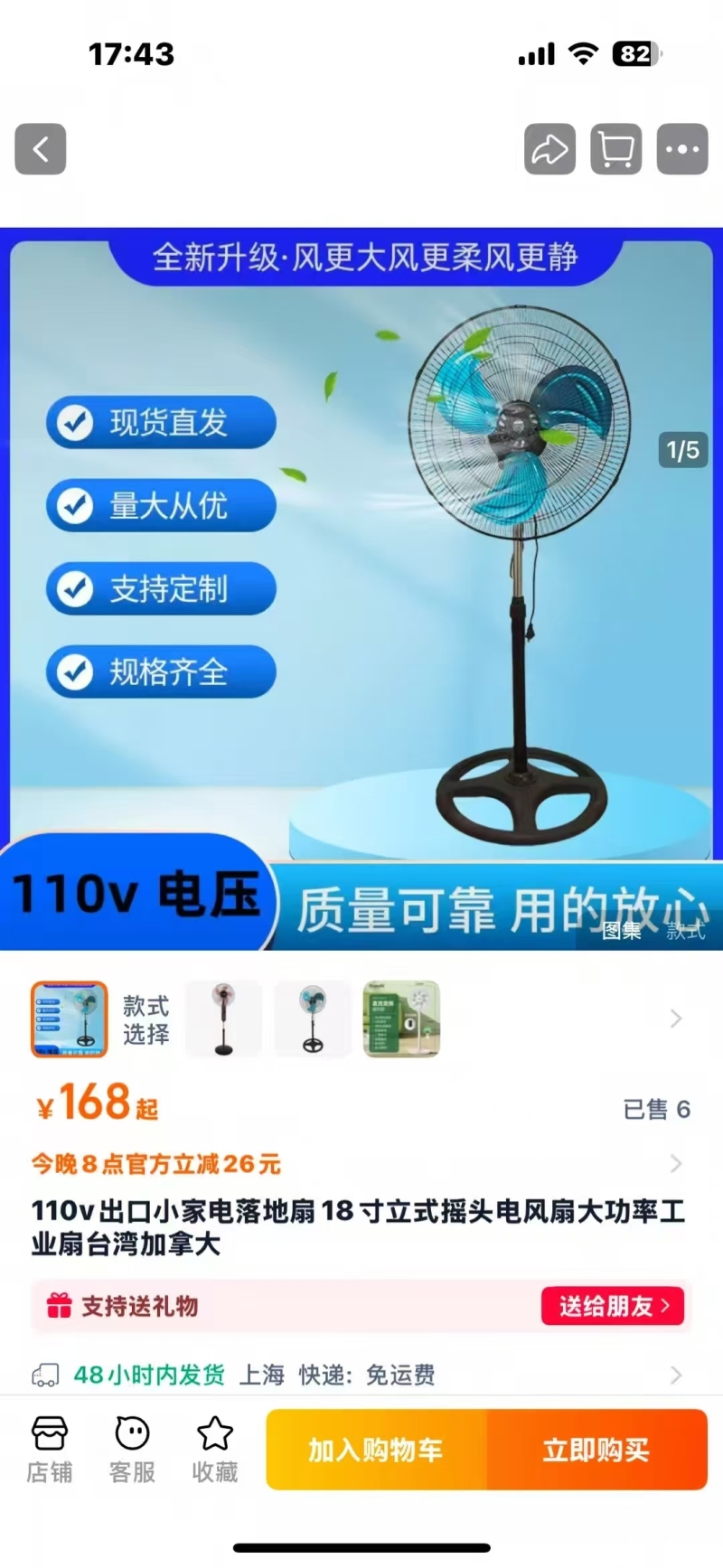Visit the seller's 店铺 store page
723x1568 pixels.
[49, 1450]
